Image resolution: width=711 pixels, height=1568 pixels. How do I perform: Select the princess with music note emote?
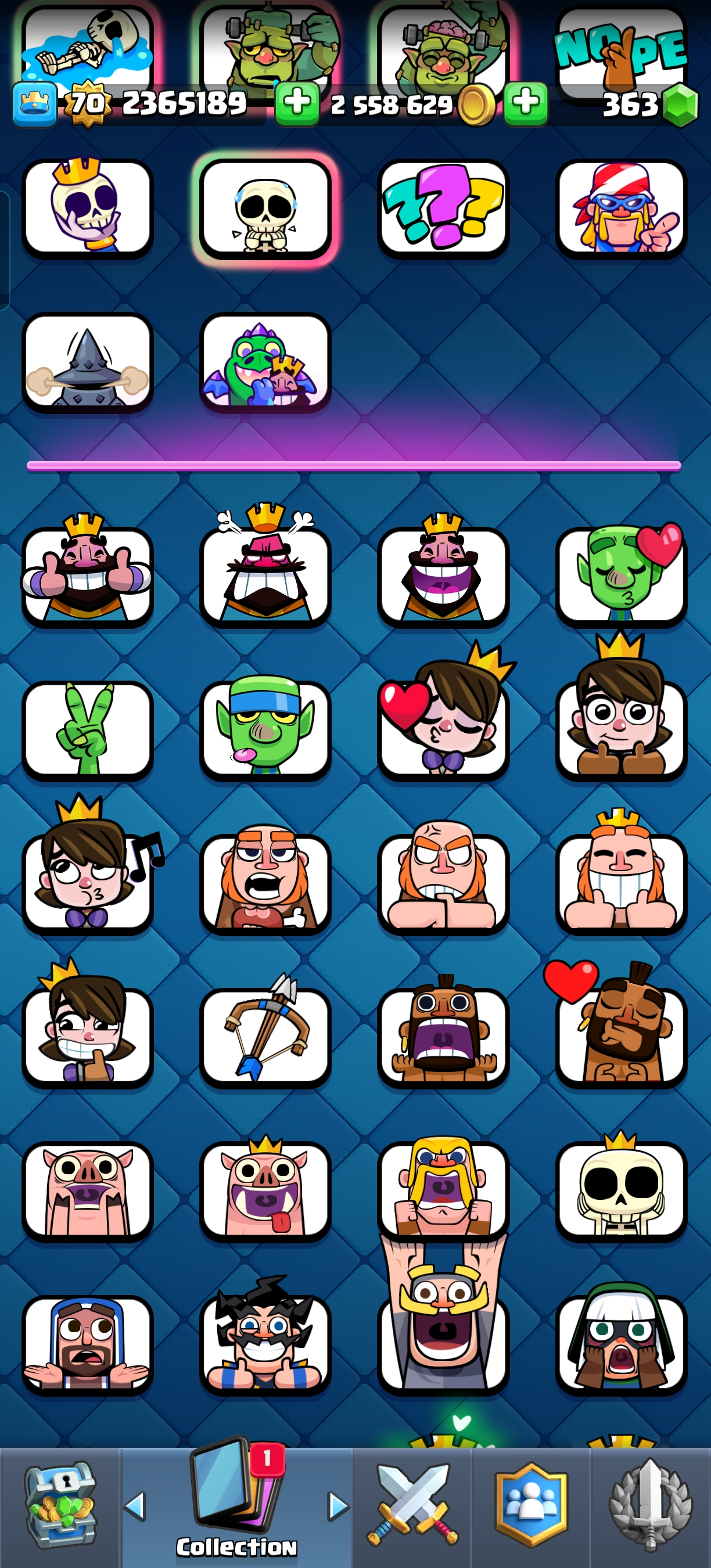tap(88, 883)
